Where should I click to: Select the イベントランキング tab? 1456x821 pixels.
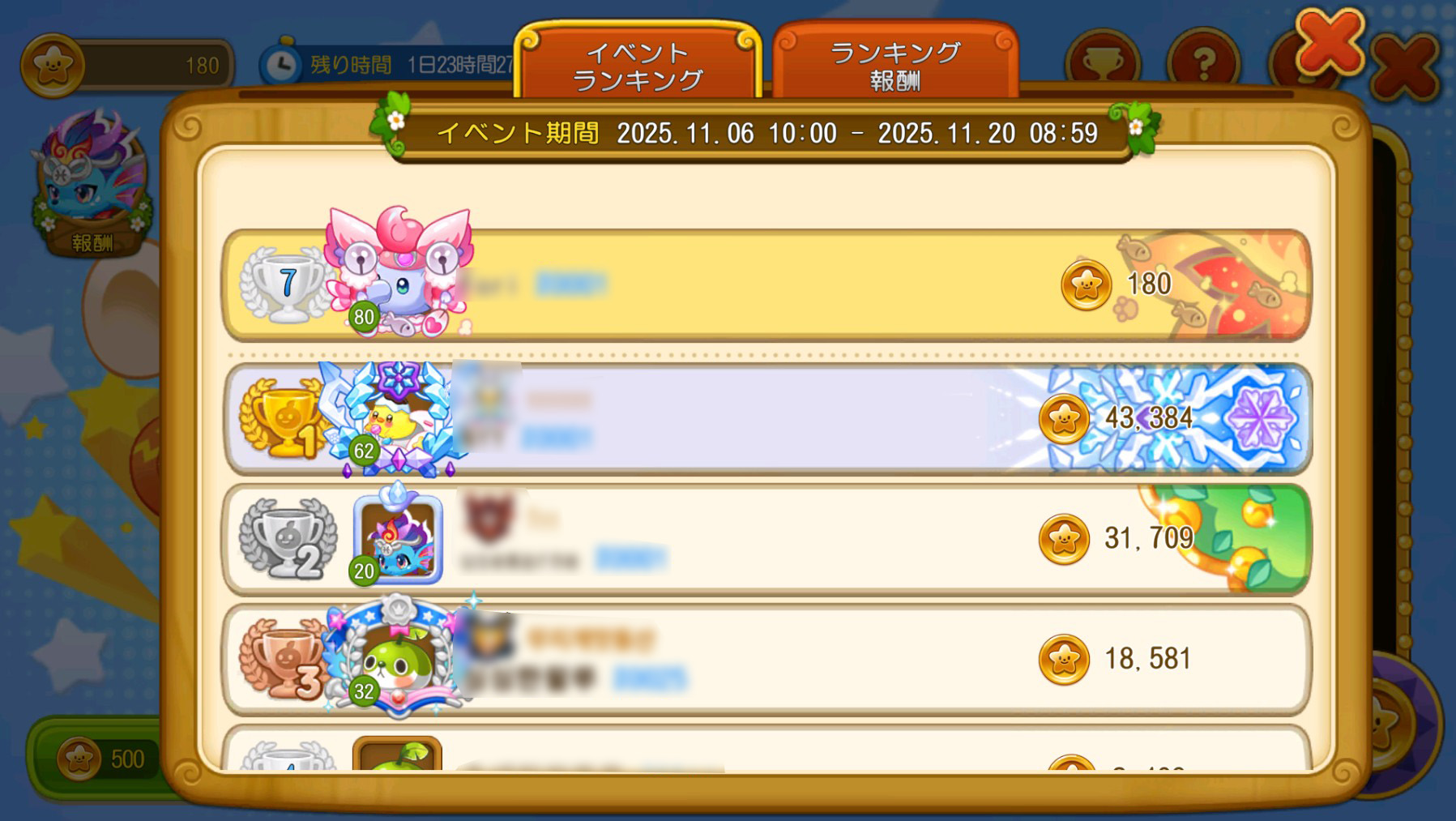point(638,65)
